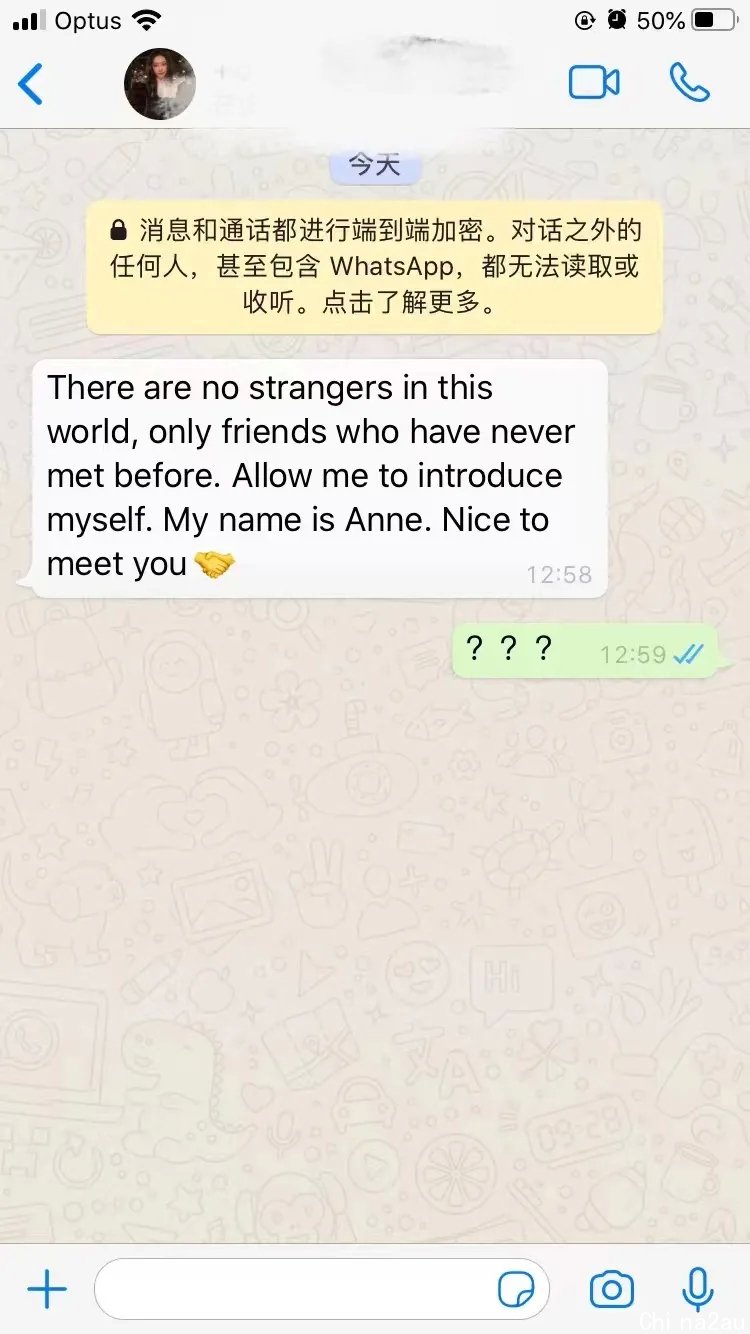Tap the end-to-end encryption notice
The image size is (750, 1334).
click(x=374, y=266)
